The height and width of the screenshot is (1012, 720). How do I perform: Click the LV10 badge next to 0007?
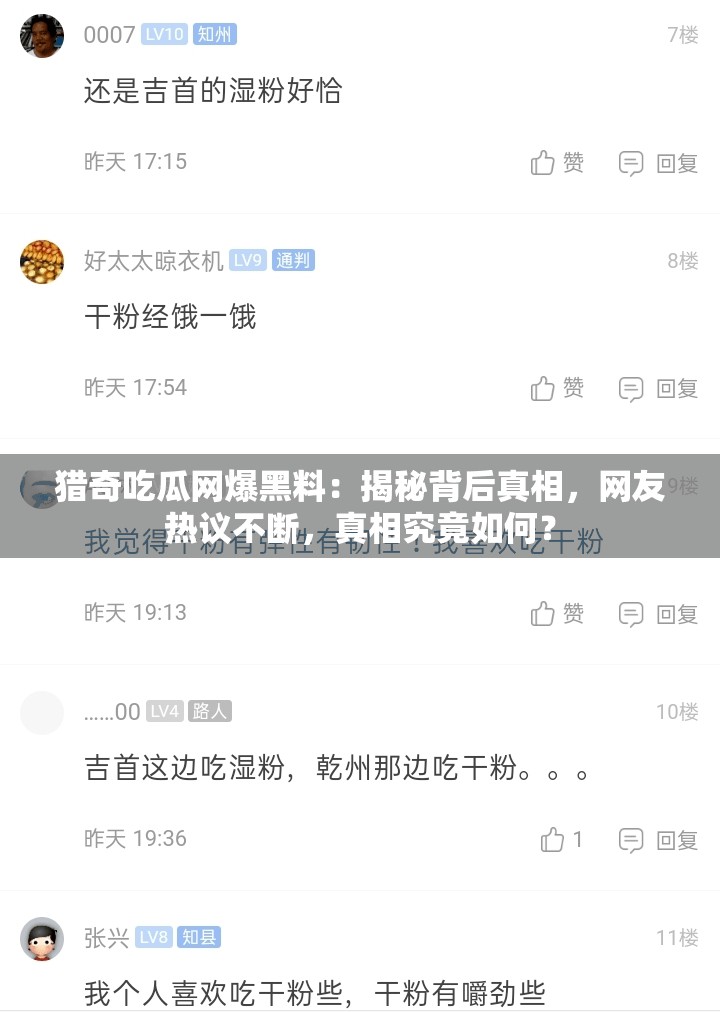point(163,34)
